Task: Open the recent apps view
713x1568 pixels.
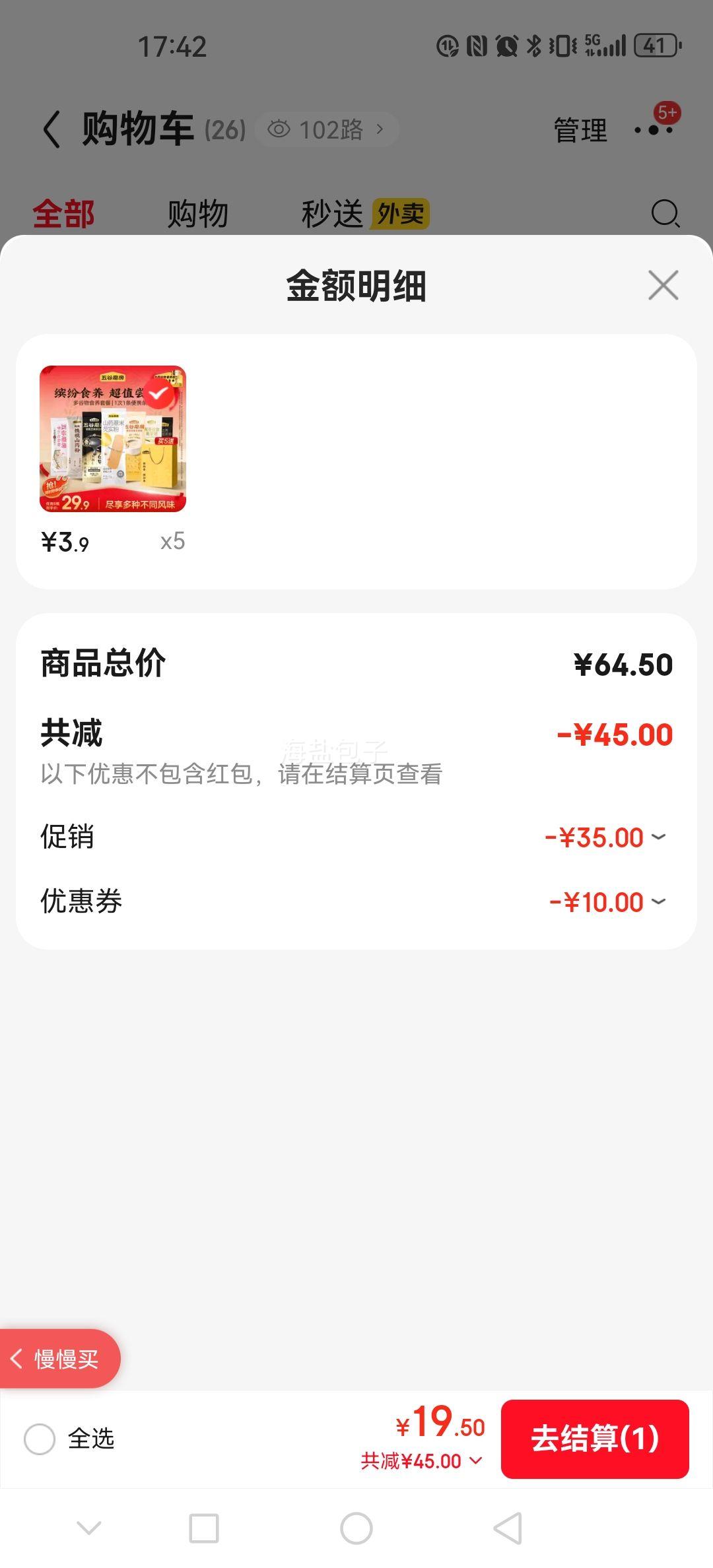Action: [x=204, y=1528]
